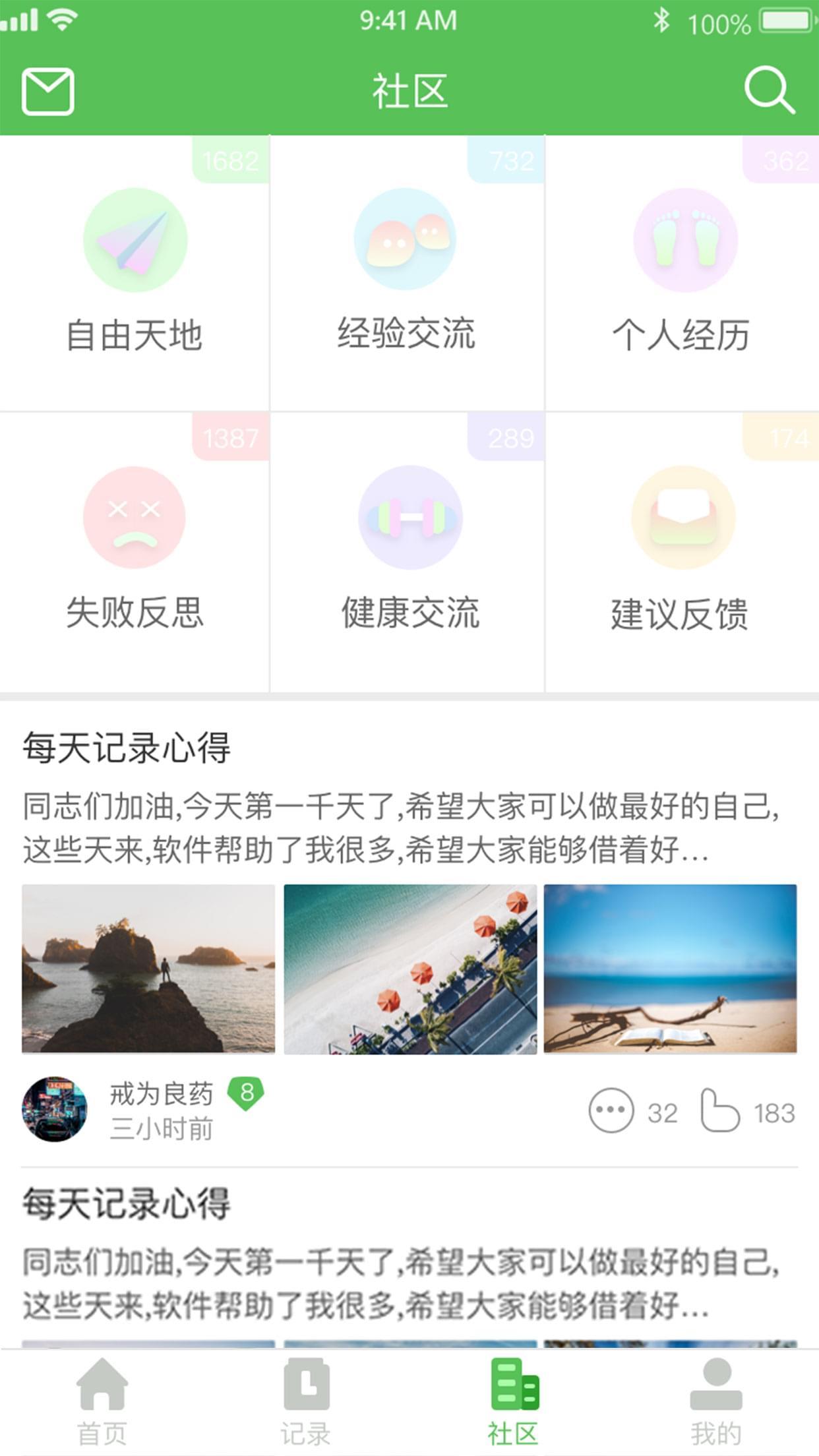Tap the beach umbrella photo thumbnail
The height and width of the screenshot is (1456, 819).
[x=409, y=967]
